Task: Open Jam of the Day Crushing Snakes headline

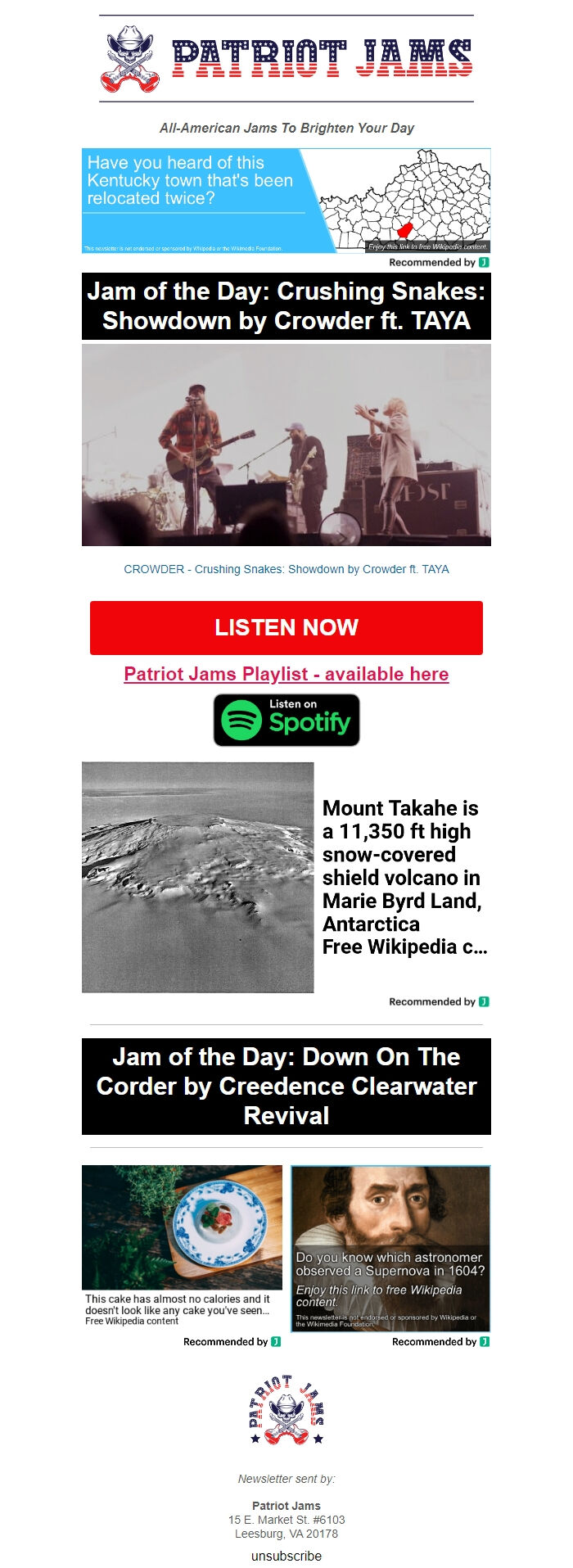Action: (x=286, y=306)
